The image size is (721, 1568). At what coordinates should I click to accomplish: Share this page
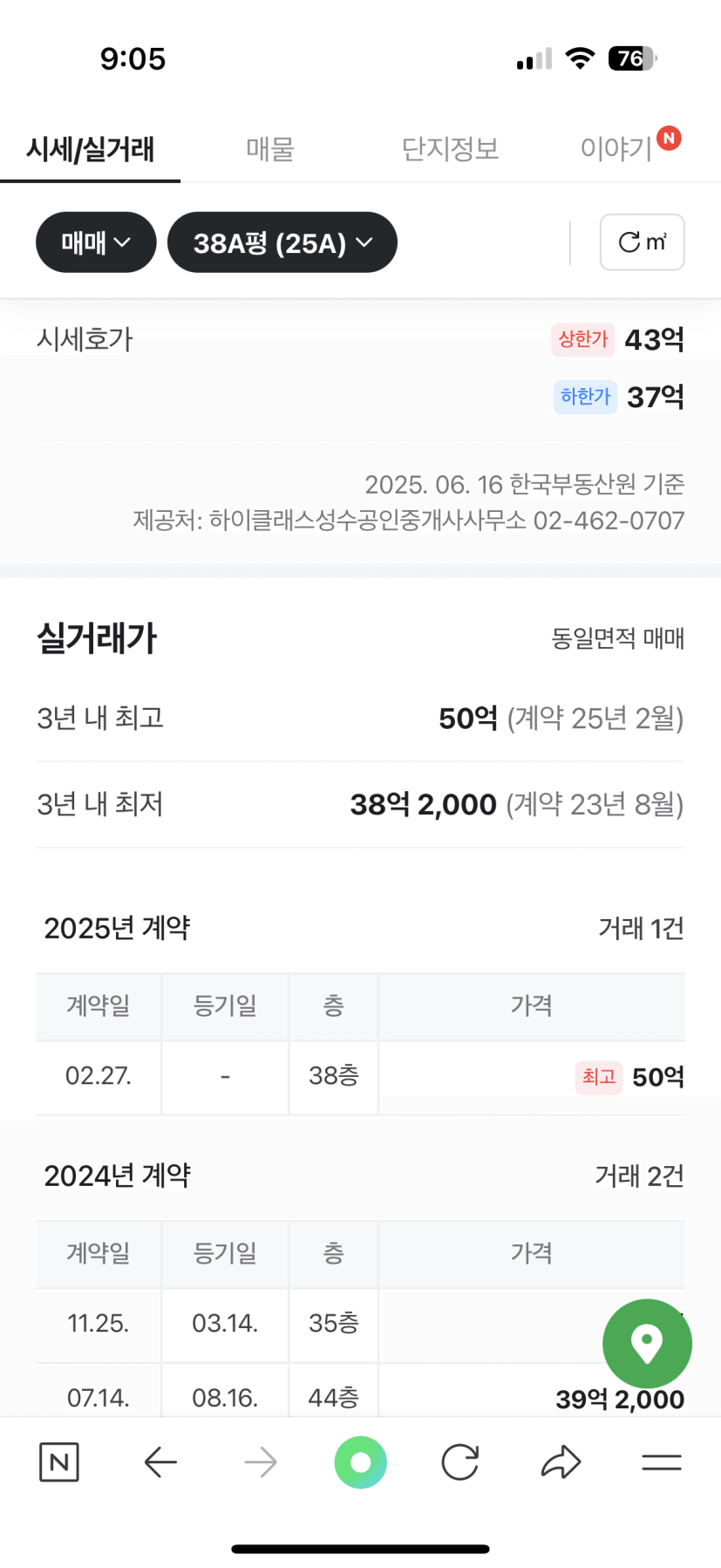[561, 1462]
